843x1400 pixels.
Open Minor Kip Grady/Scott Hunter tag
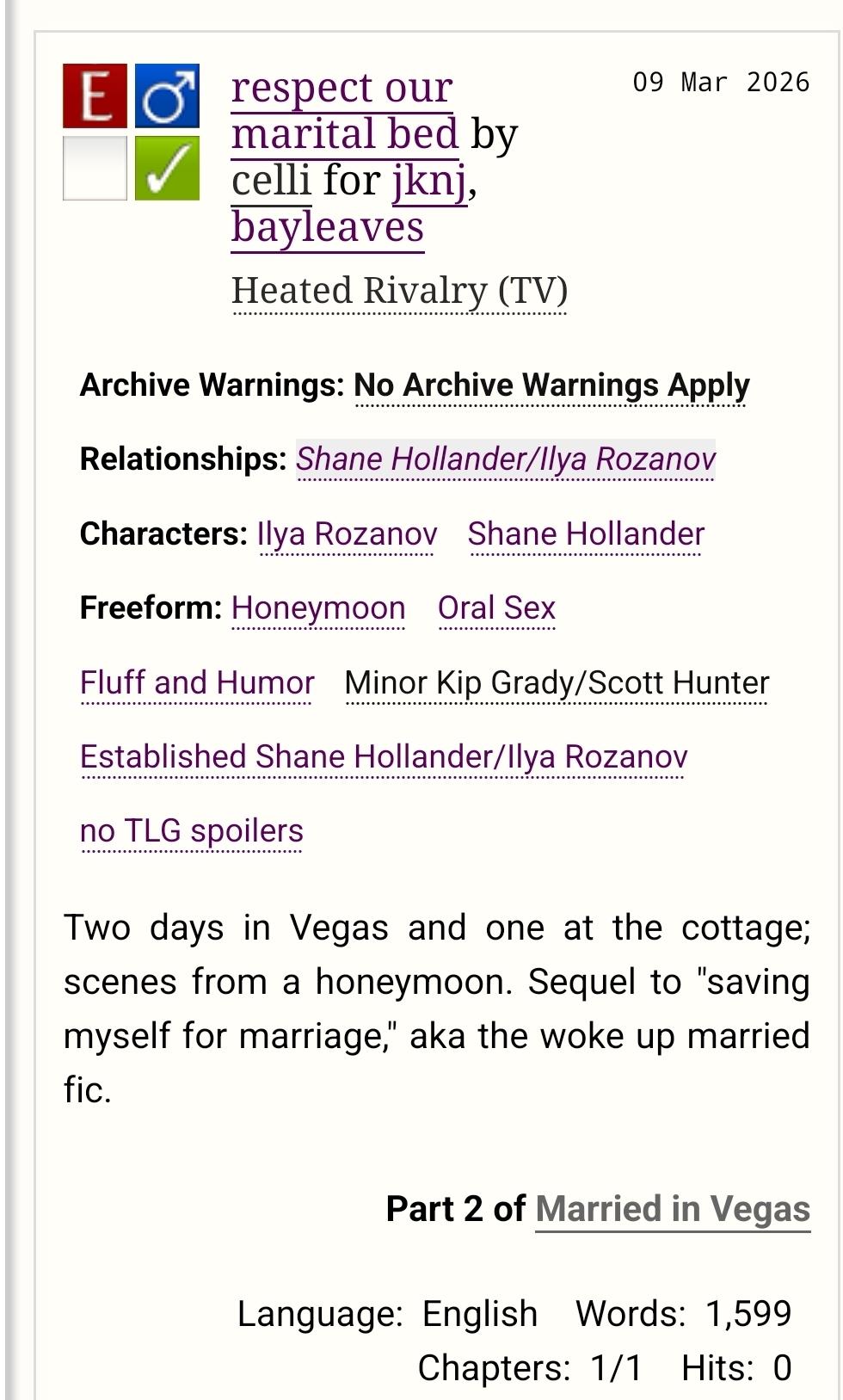tap(557, 683)
